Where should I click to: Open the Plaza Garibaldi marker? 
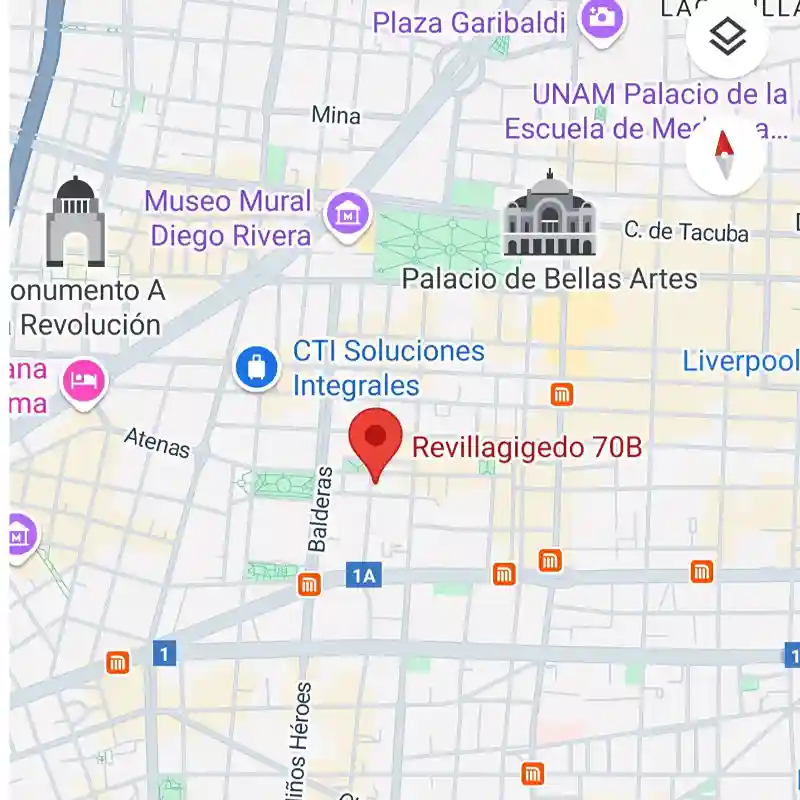[603, 19]
